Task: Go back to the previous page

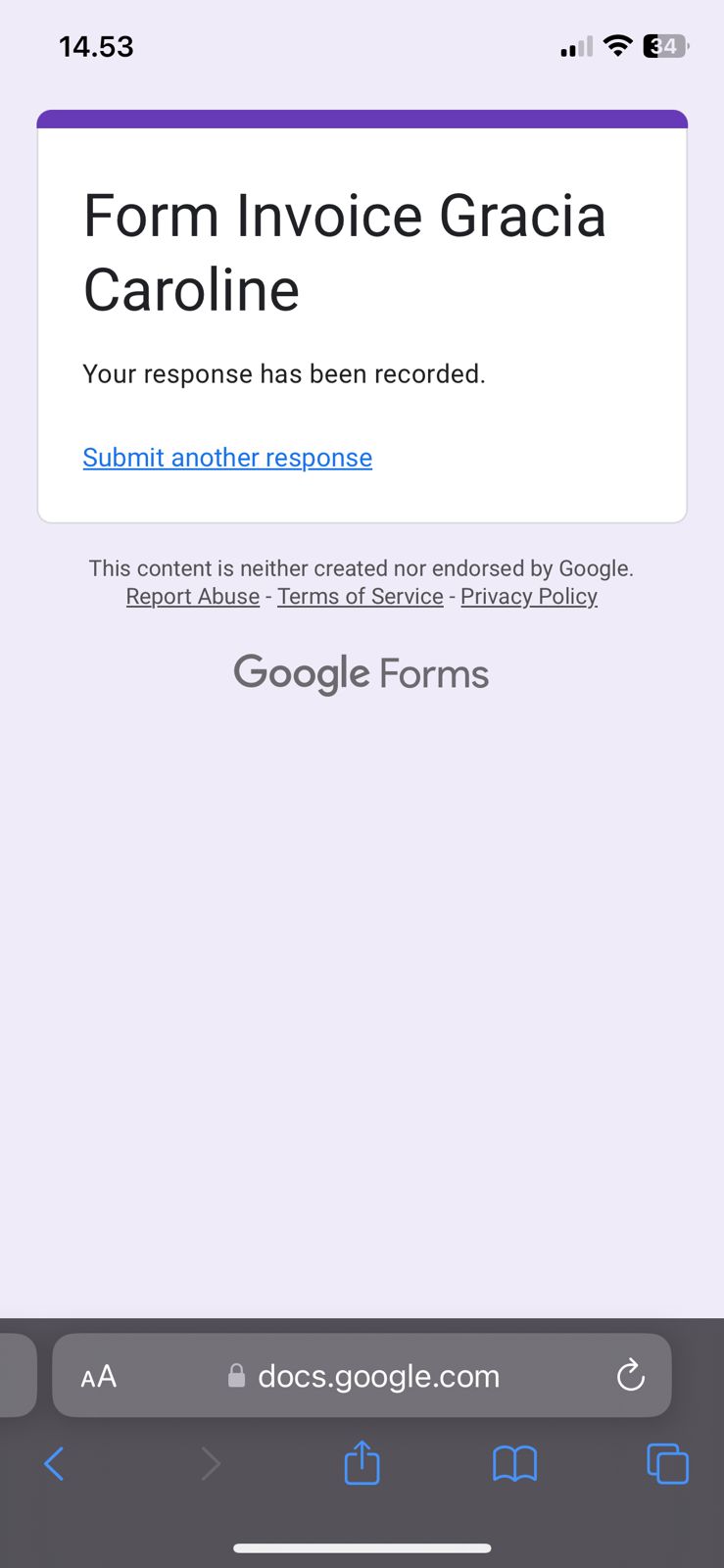Action: 55,1464
